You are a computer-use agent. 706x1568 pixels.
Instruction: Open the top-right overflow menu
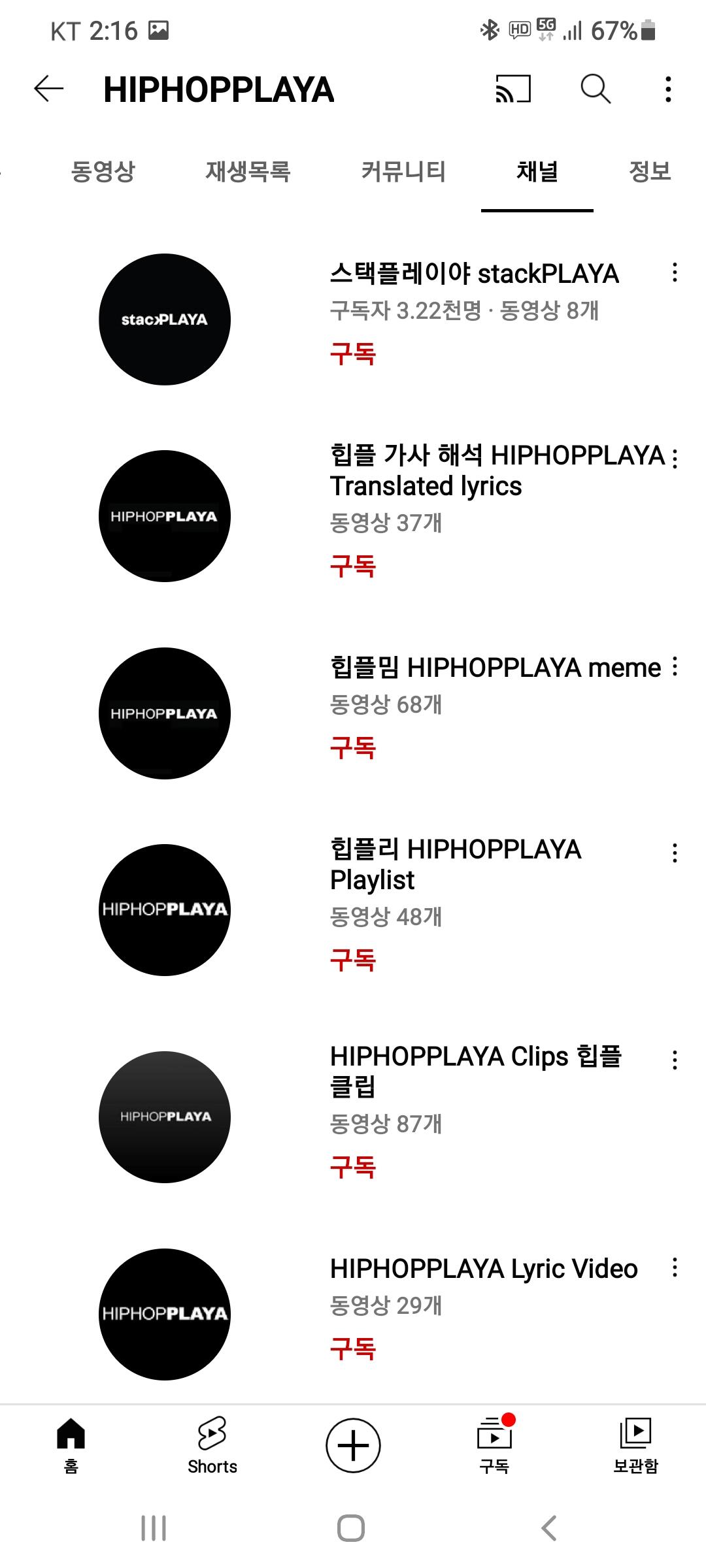coord(668,89)
